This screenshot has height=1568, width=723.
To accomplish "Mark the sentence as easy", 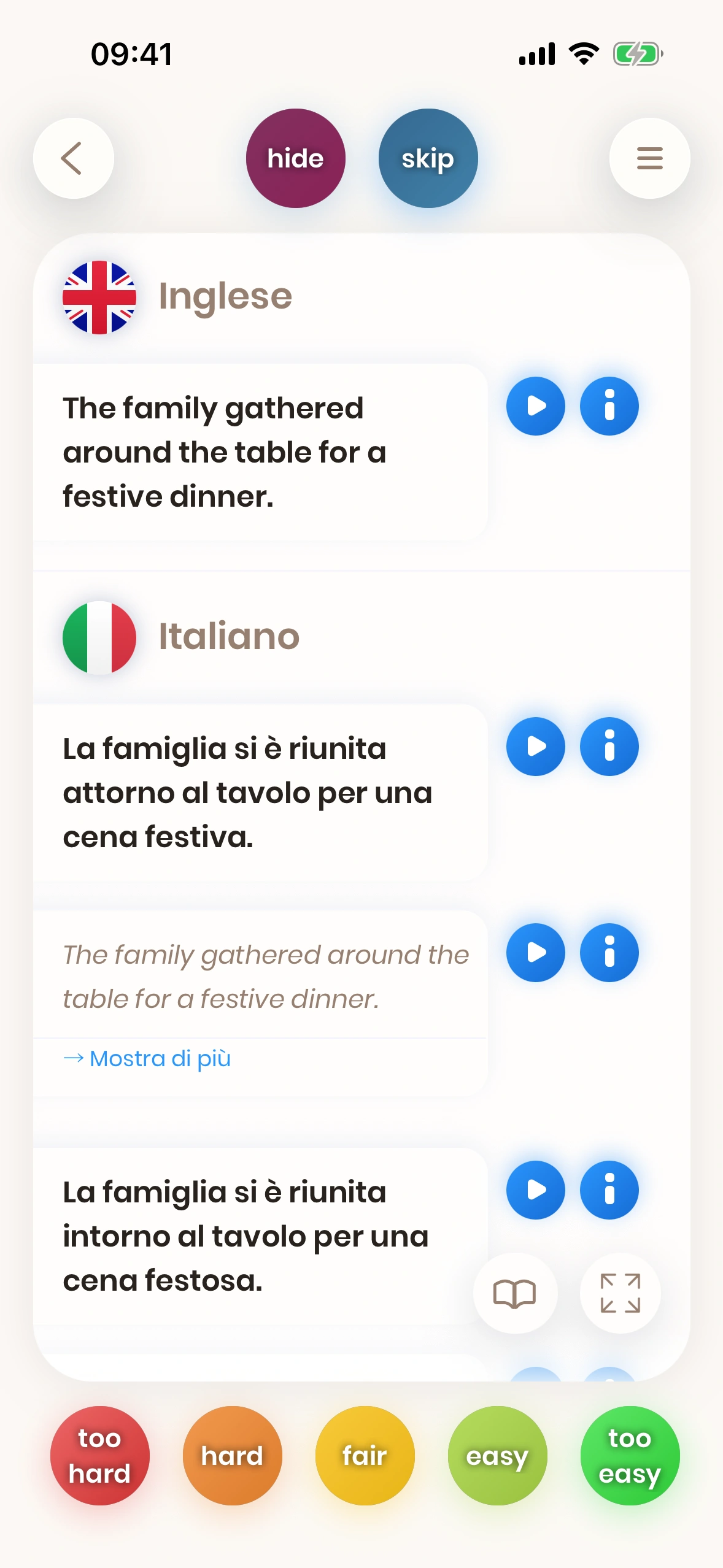I will [497, 1456].
